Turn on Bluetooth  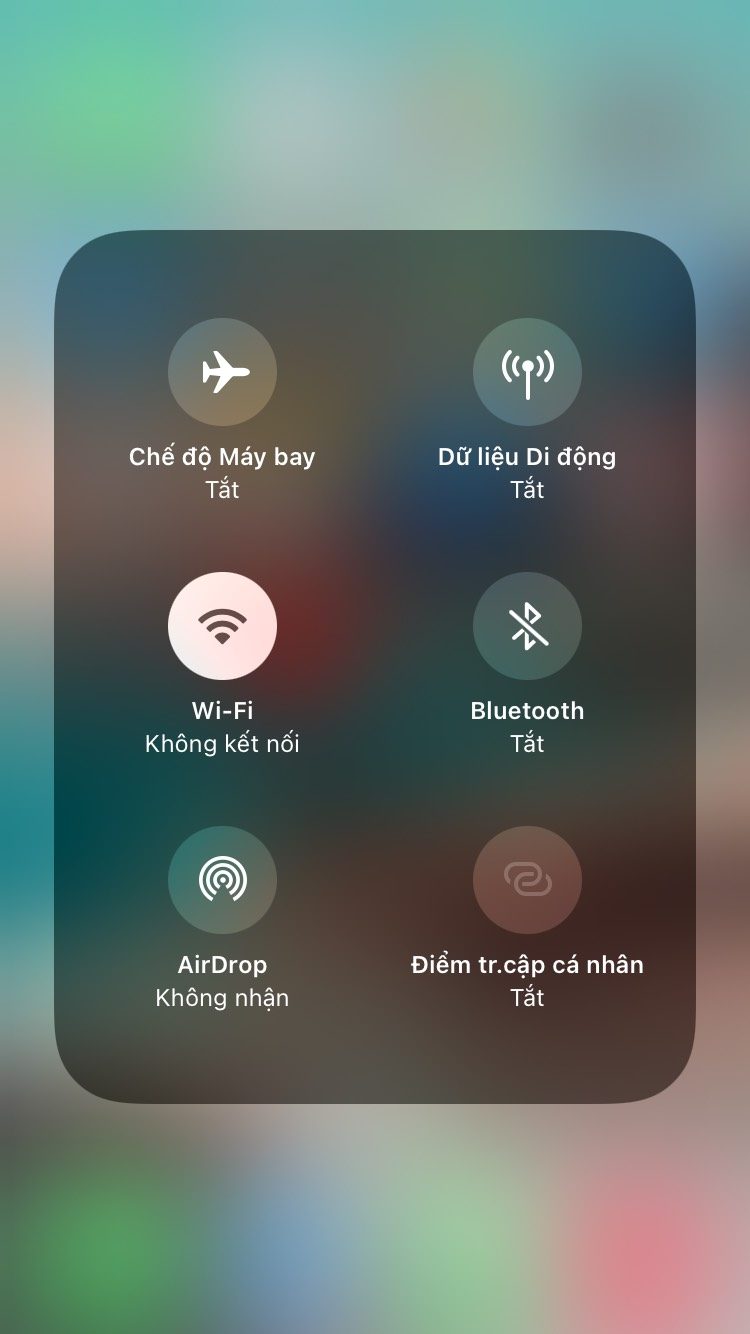(x=527, y=626)
